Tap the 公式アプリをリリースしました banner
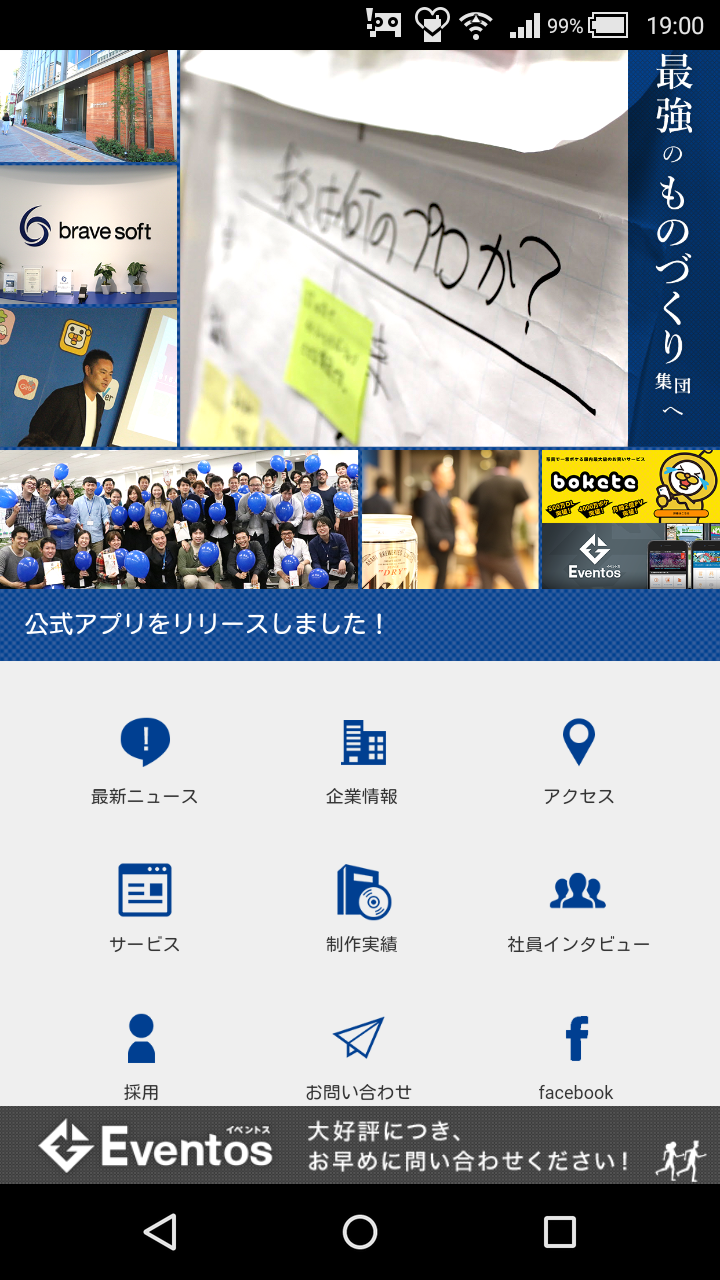 point(360,622)
